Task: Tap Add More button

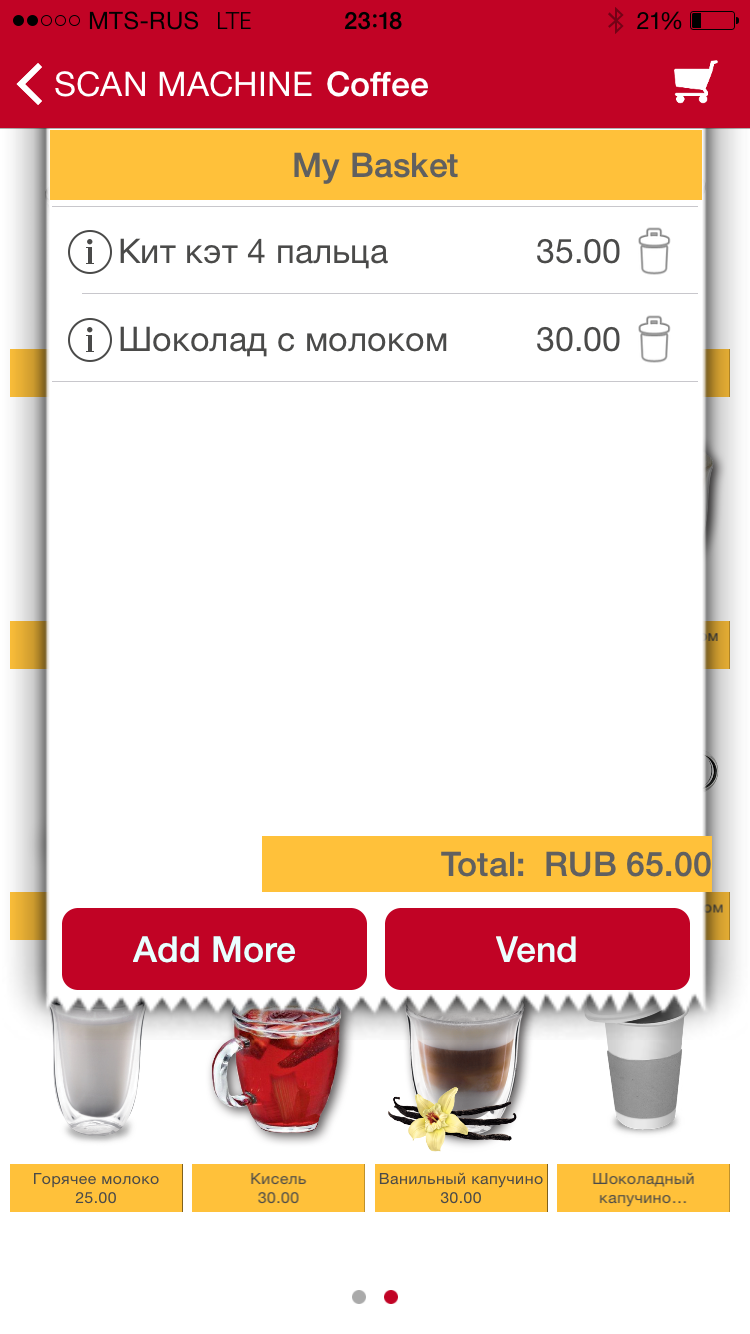Action: [x=214, y=949]
